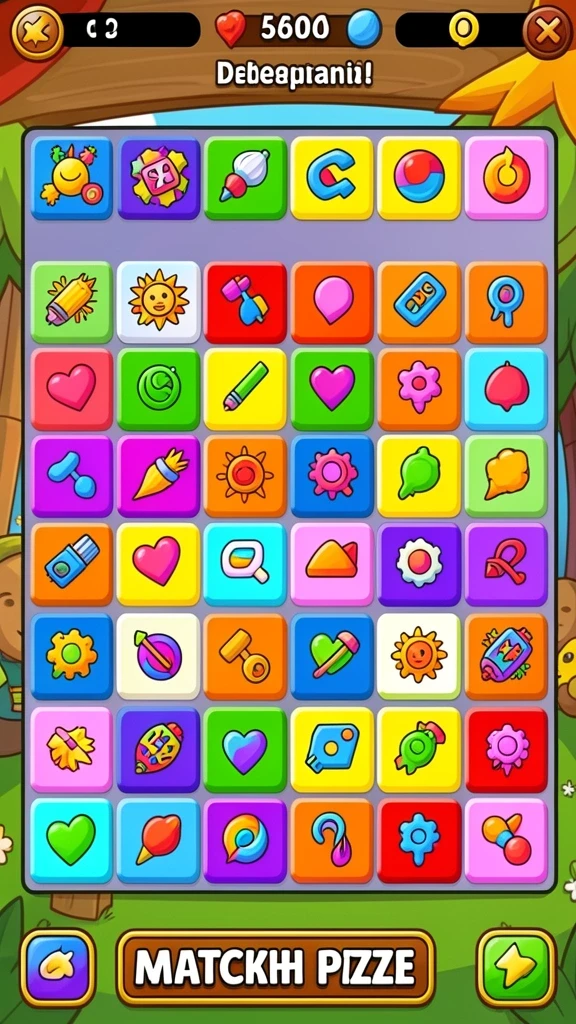Screen dimensions: 576x1024
Task: Pick the green pencil on yellow tile
Action: click(245, 389)
